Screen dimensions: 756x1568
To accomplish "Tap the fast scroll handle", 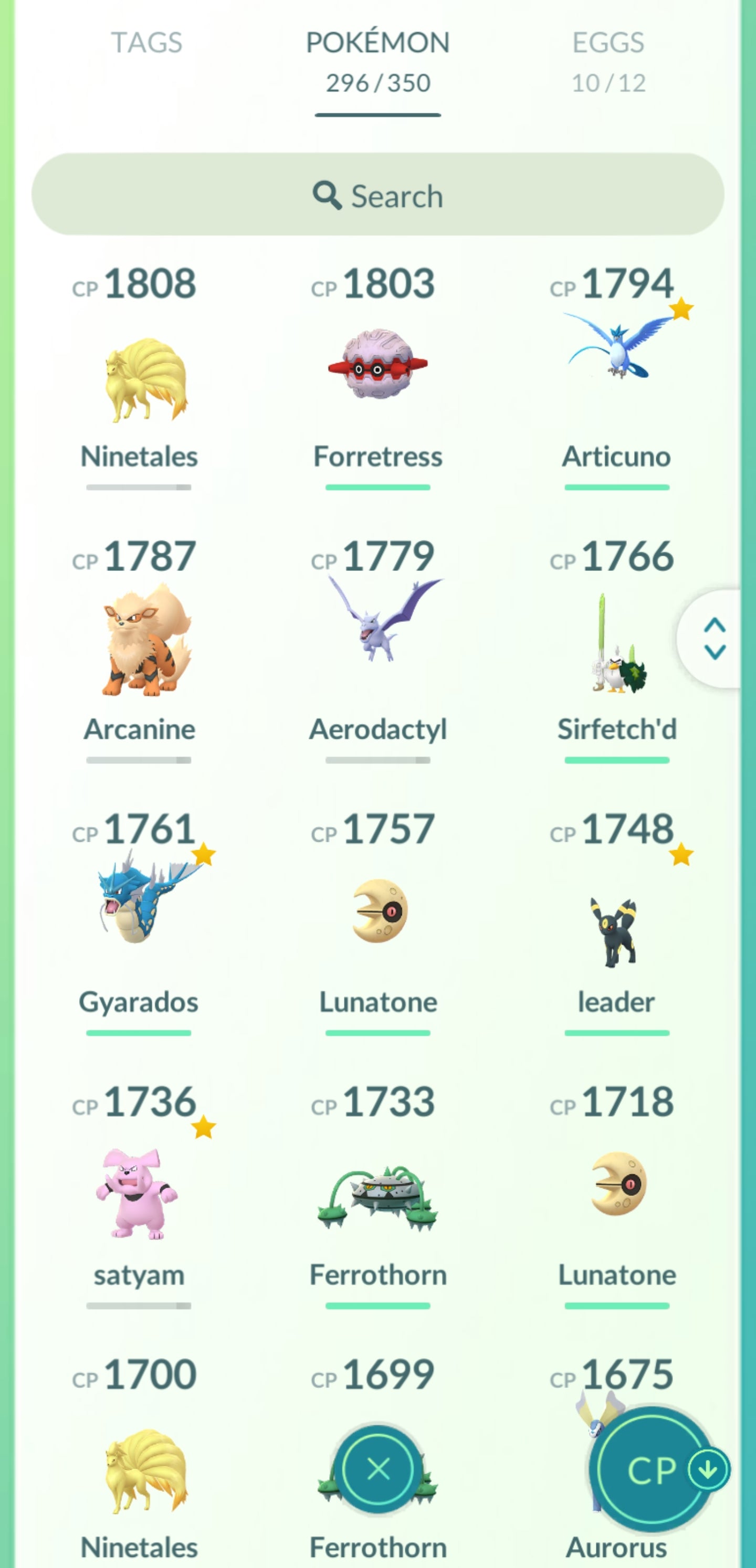I will (713, 639).
